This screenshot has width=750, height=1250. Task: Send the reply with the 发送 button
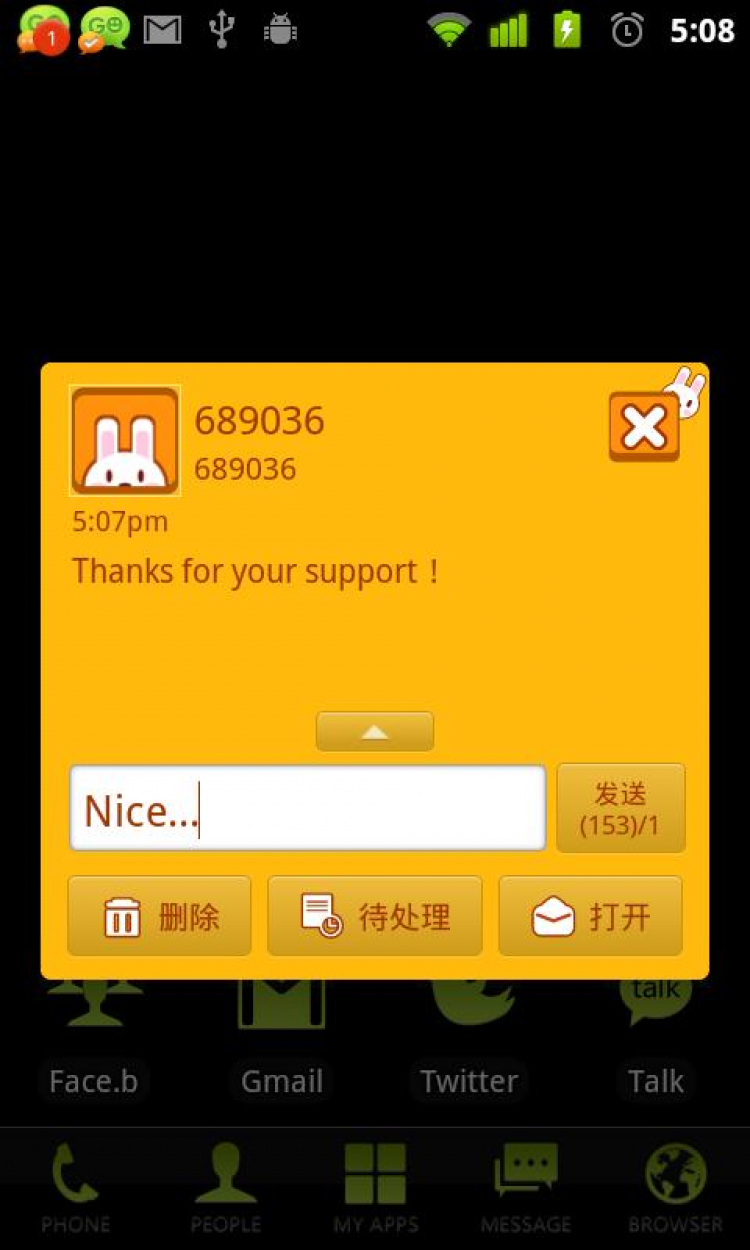tap(620, 808)
